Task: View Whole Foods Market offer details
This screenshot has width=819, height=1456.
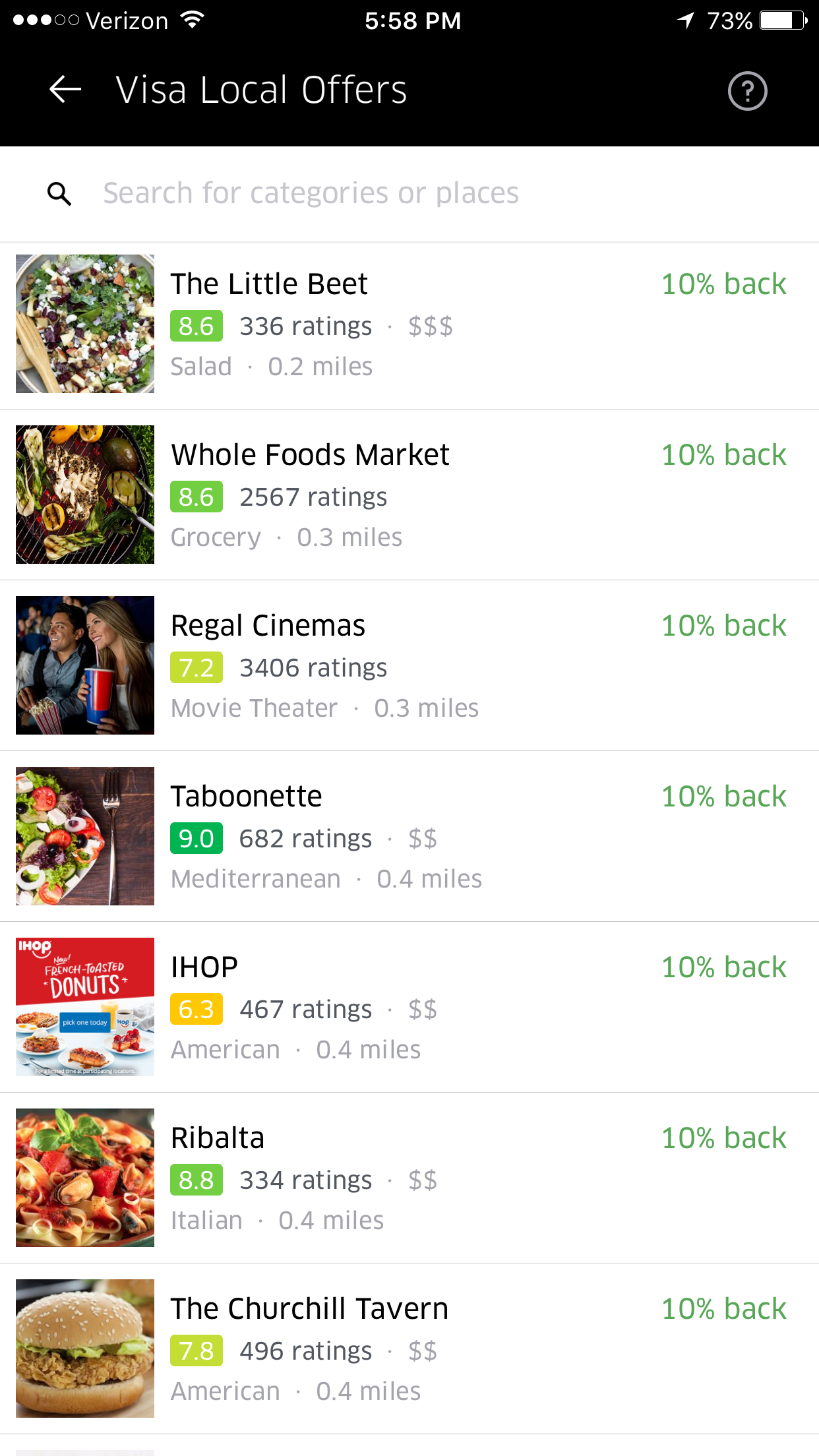Action: click(409, 495)
